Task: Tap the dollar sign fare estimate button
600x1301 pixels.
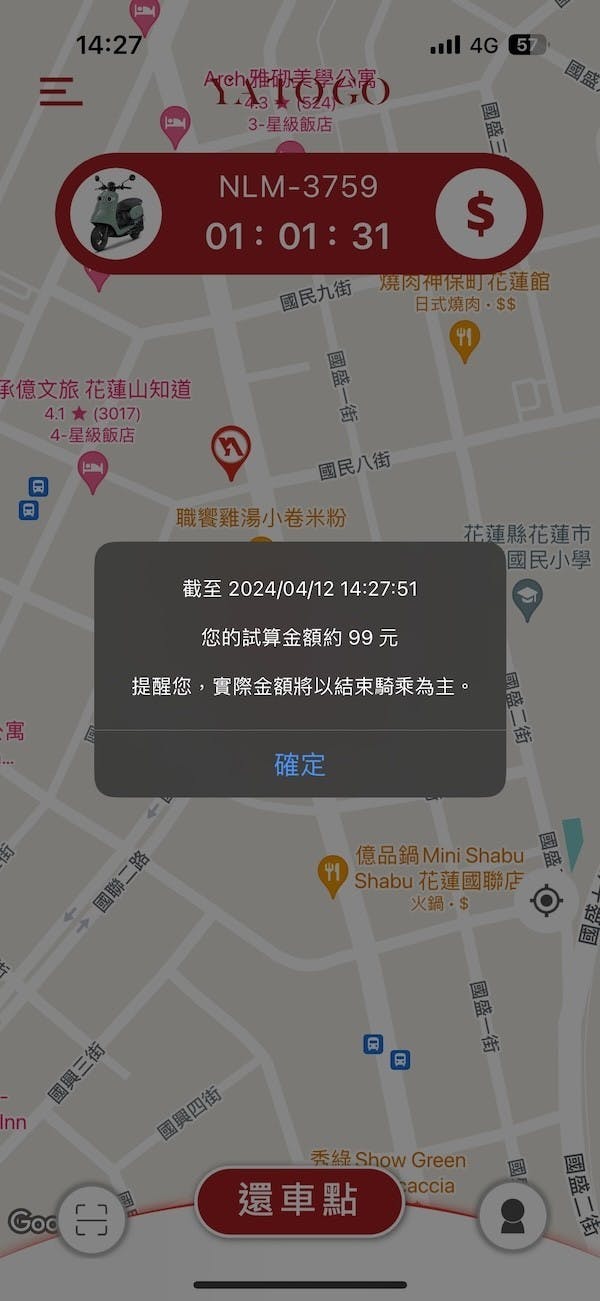Action: point(481,213)
